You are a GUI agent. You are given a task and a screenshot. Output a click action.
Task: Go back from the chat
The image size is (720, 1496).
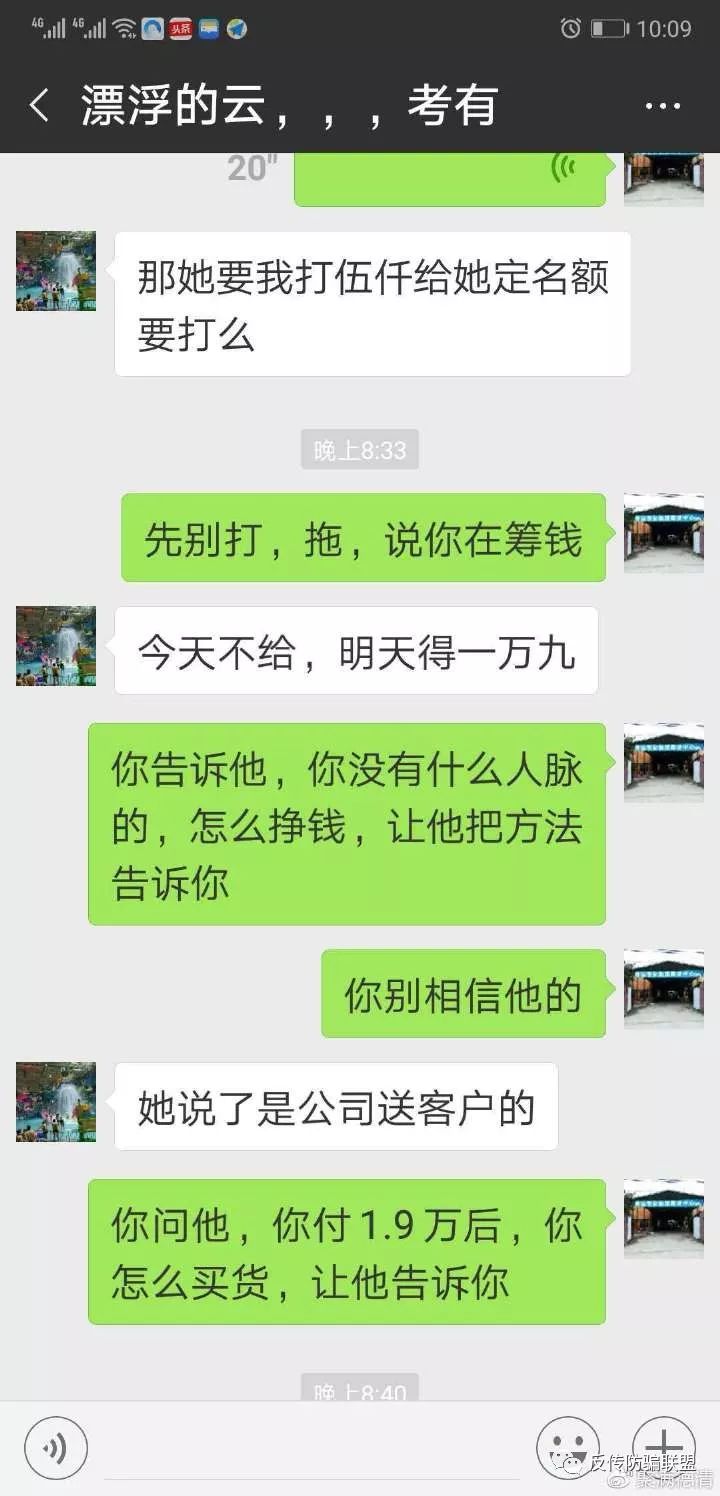[40, 105]
